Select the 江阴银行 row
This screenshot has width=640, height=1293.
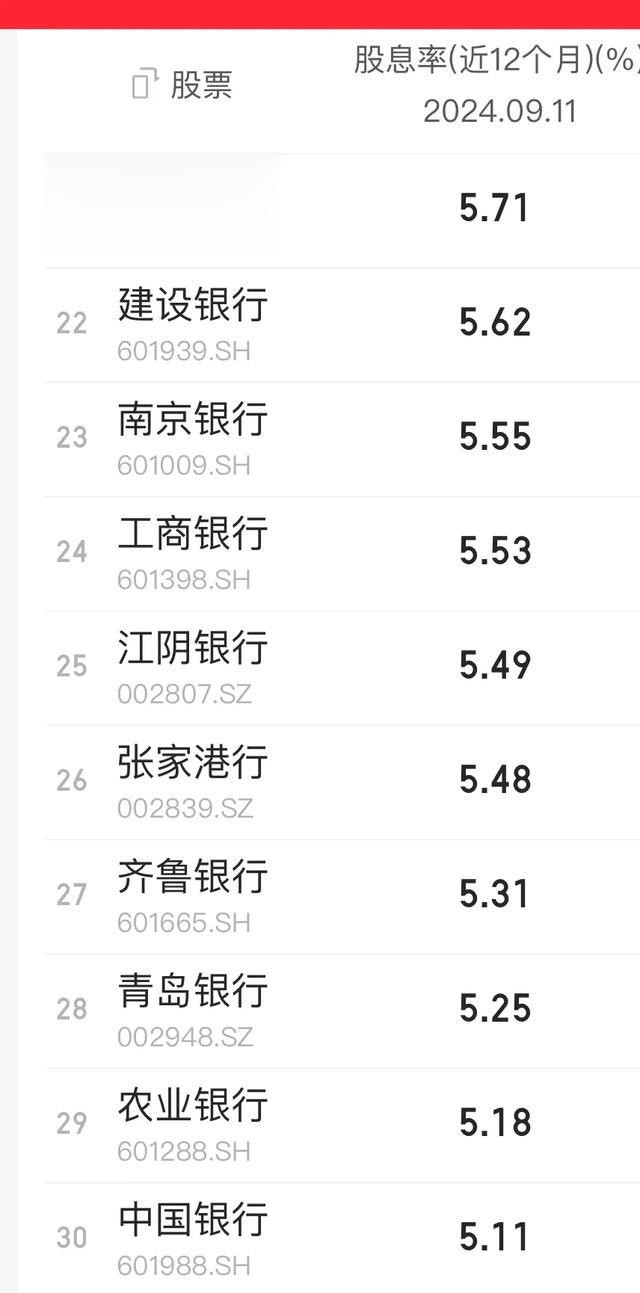point(342,667)
